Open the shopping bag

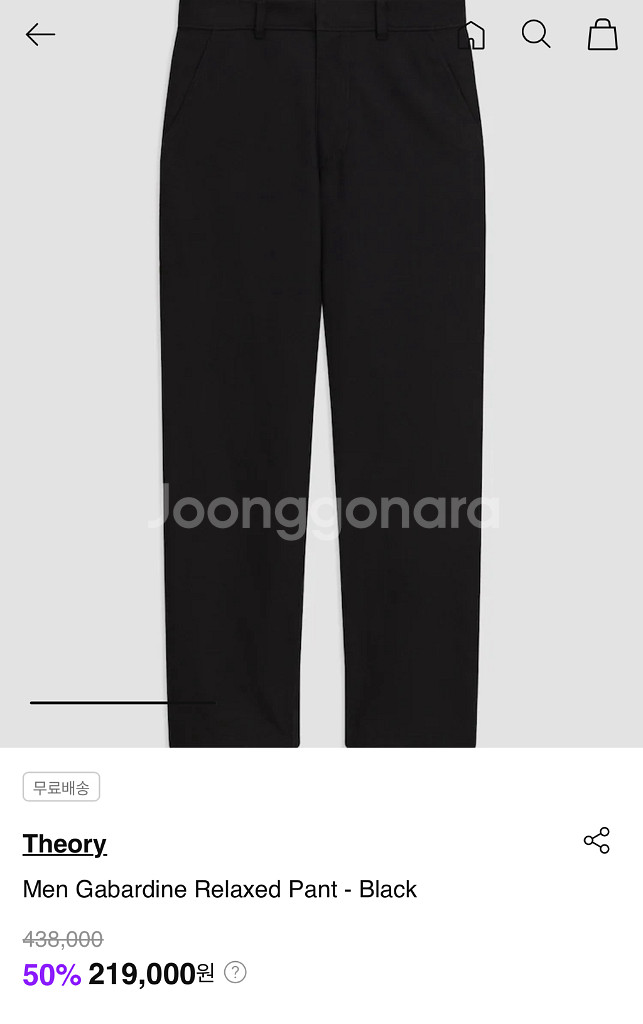pyautogui.click(x=602, y=35)
